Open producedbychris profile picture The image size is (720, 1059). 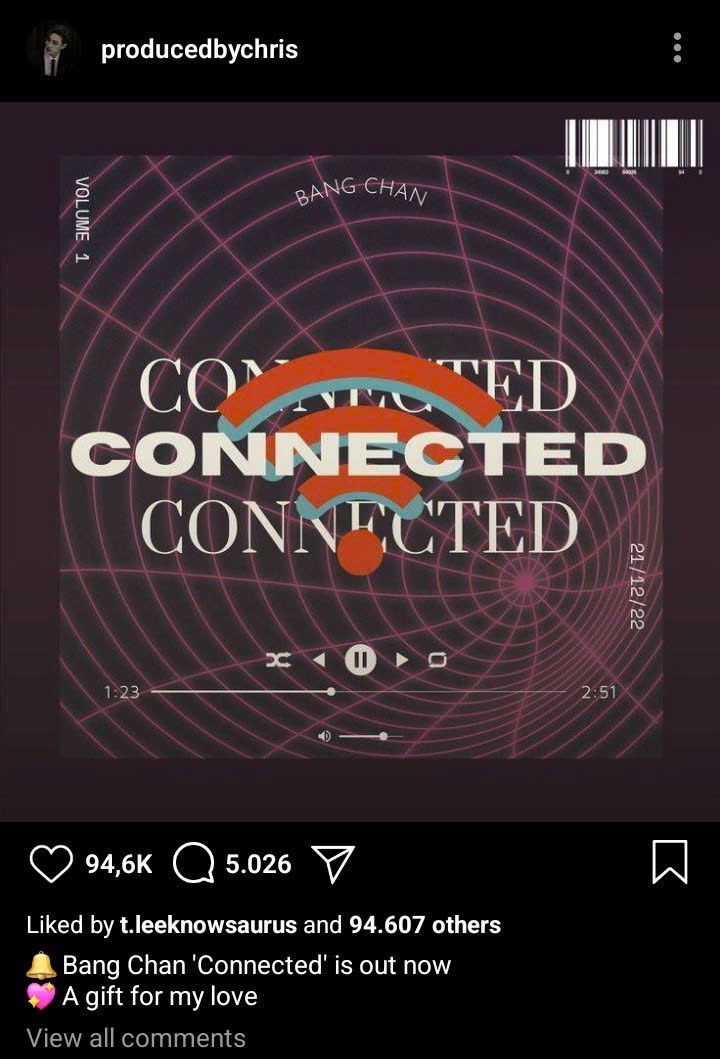pyautogui.click(x=52, y=49)
